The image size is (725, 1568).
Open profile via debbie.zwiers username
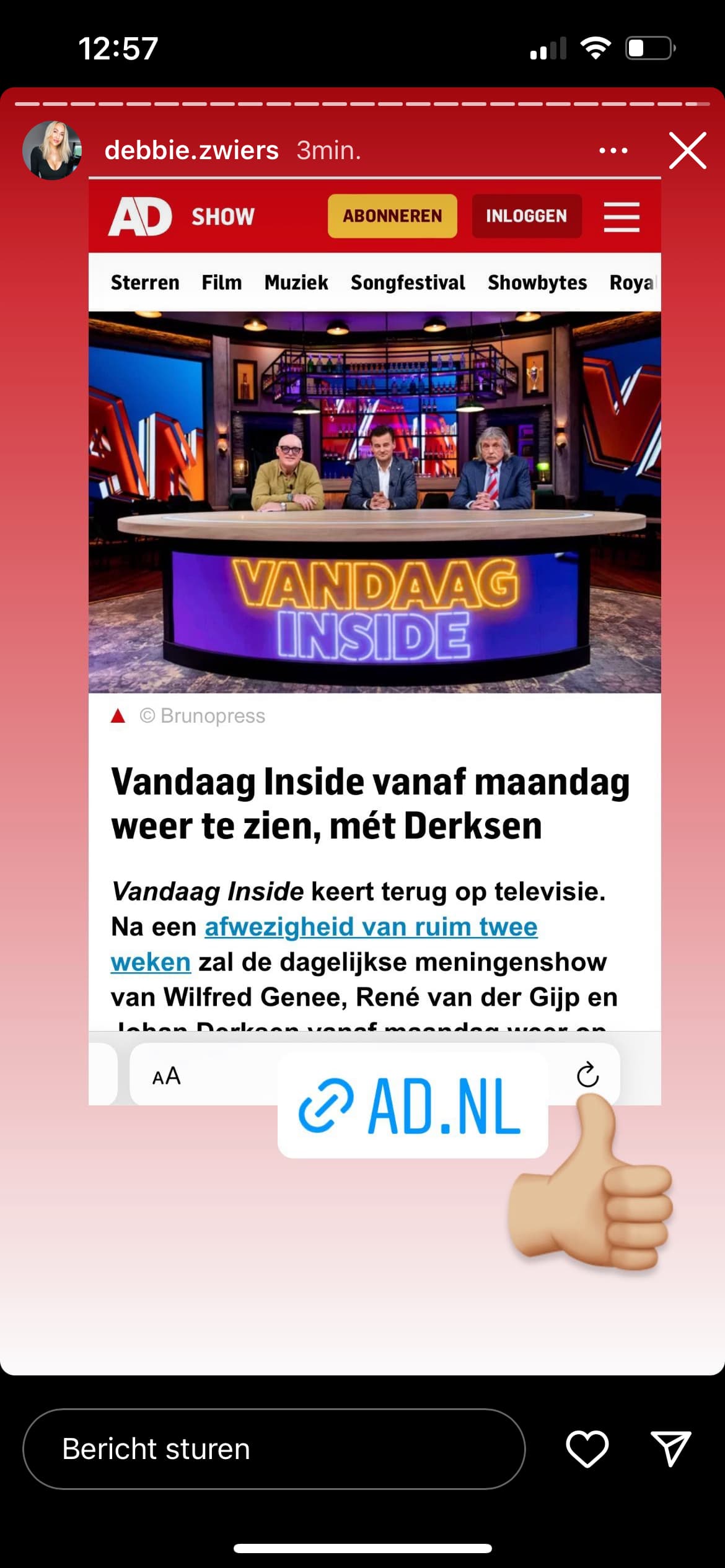point(191,150)
